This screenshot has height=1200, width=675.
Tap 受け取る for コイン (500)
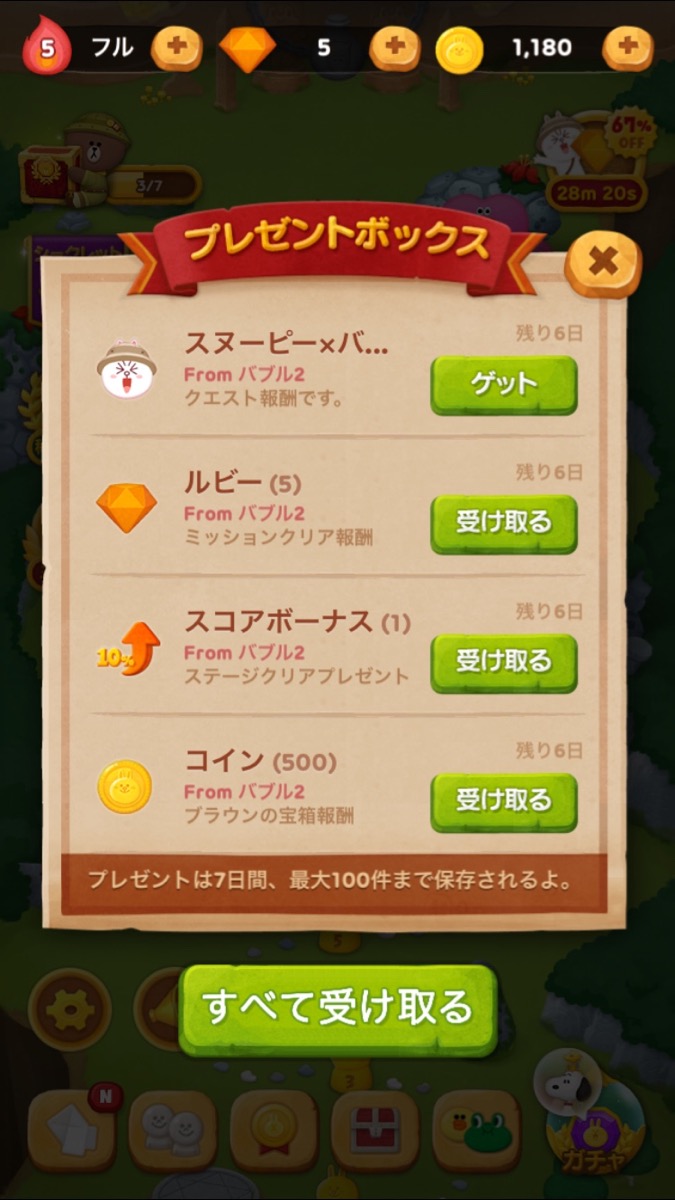click(504, 801)
